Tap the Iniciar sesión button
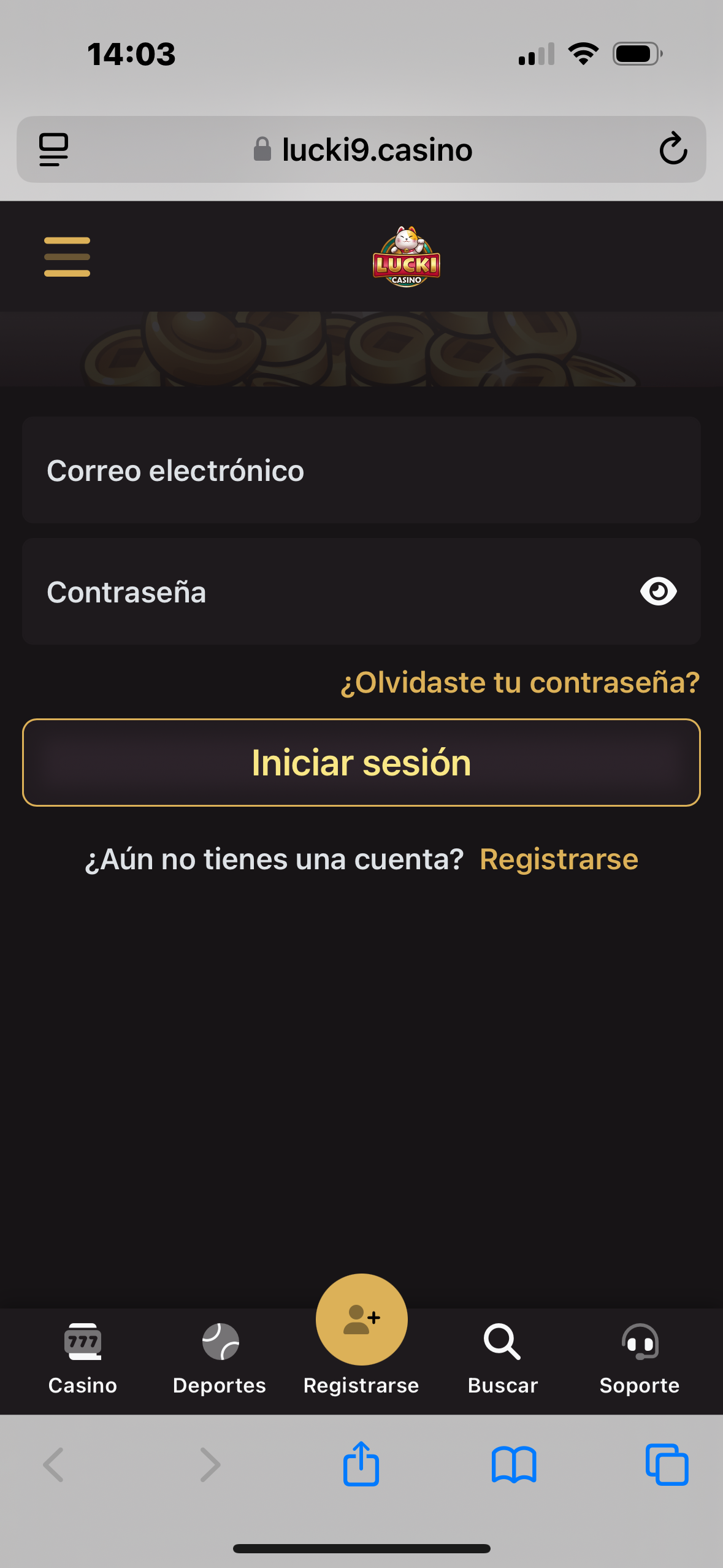The height and width of the screenshot is (1568, 723). (361, 763)
